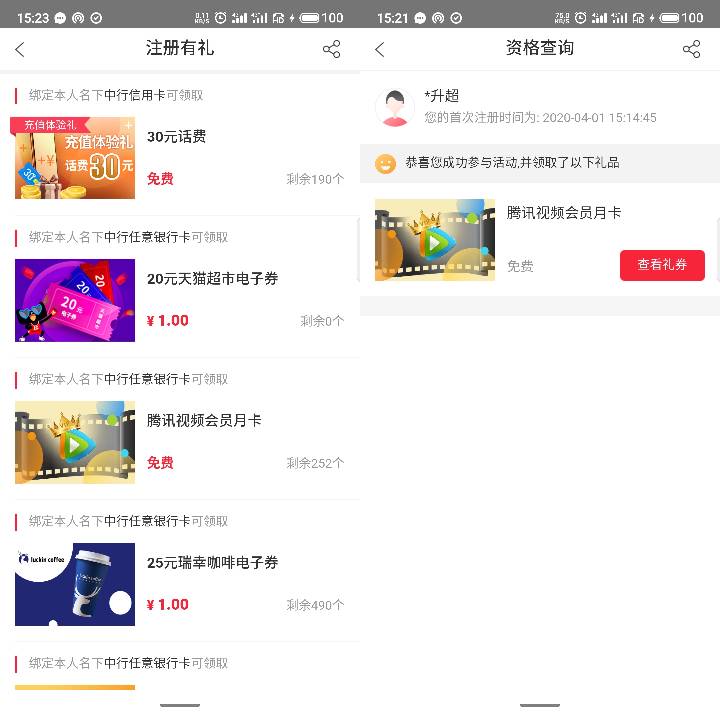This screenshot has width=720, height=720.
Task: Go back from the 资格查询 page
Action: tap(380, 50)
